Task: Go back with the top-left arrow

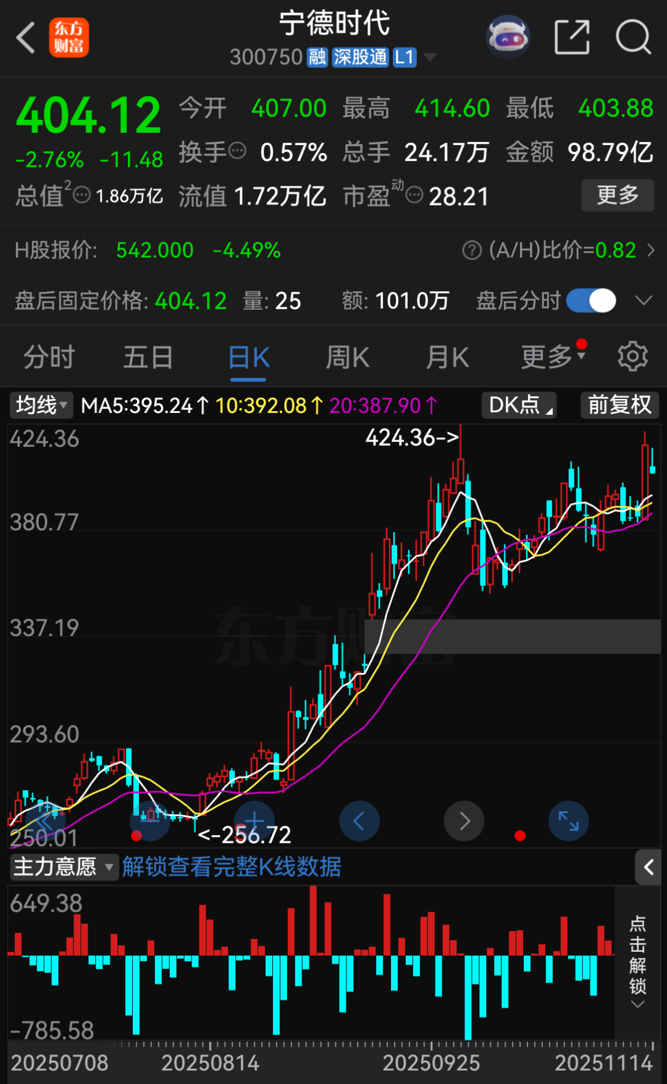Action: pyautogui.click(x=26, y=38)
